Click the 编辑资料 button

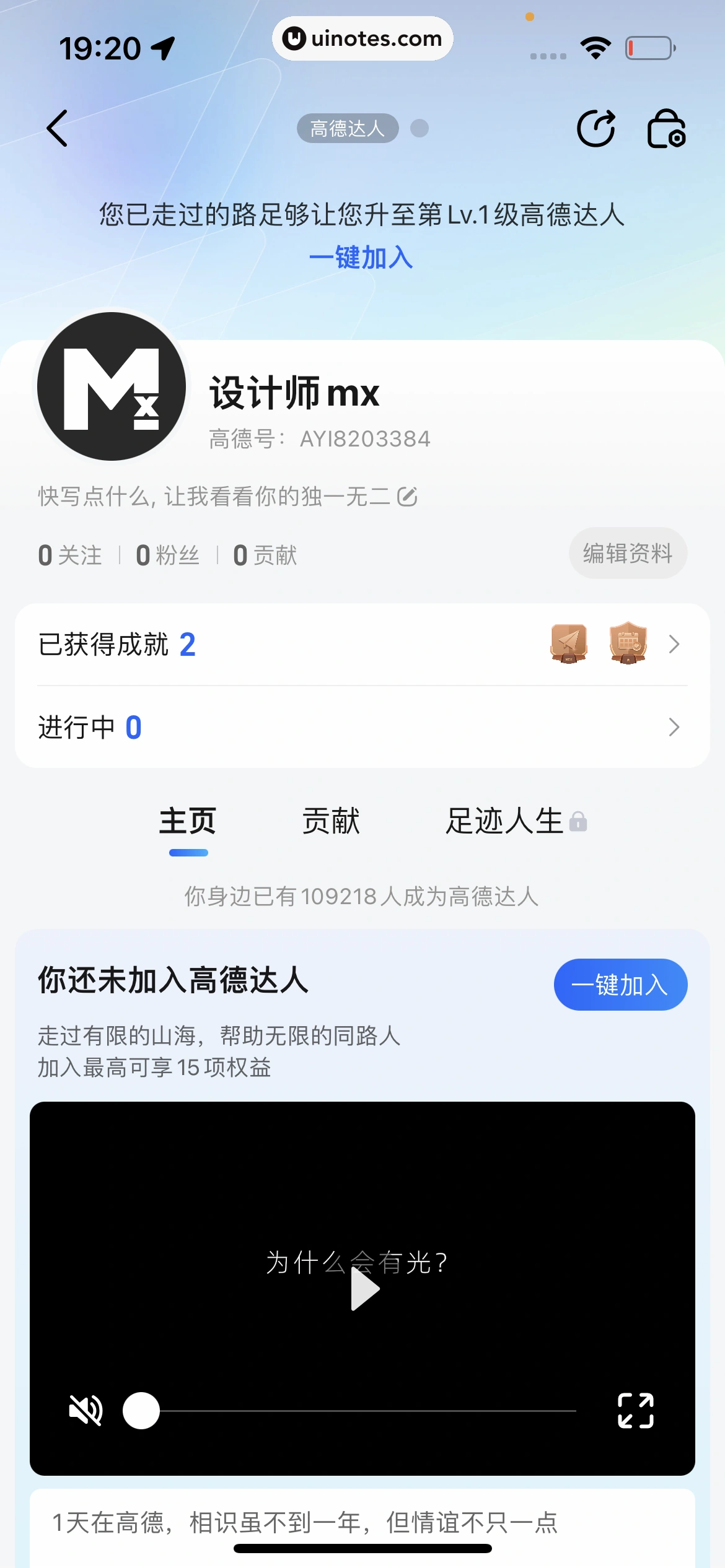tap(627, 554)
